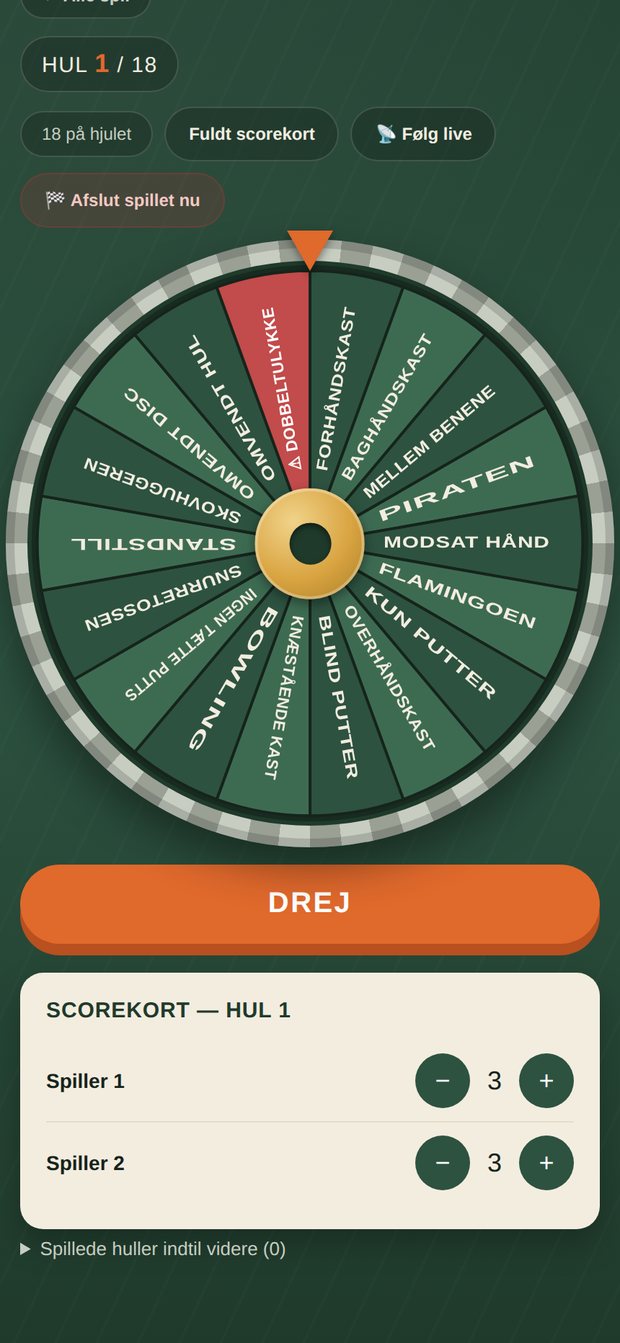The width and height of the screenshot is (620, 1343).
Task: End the game with Afslut spillet nu
Action: 122,200
